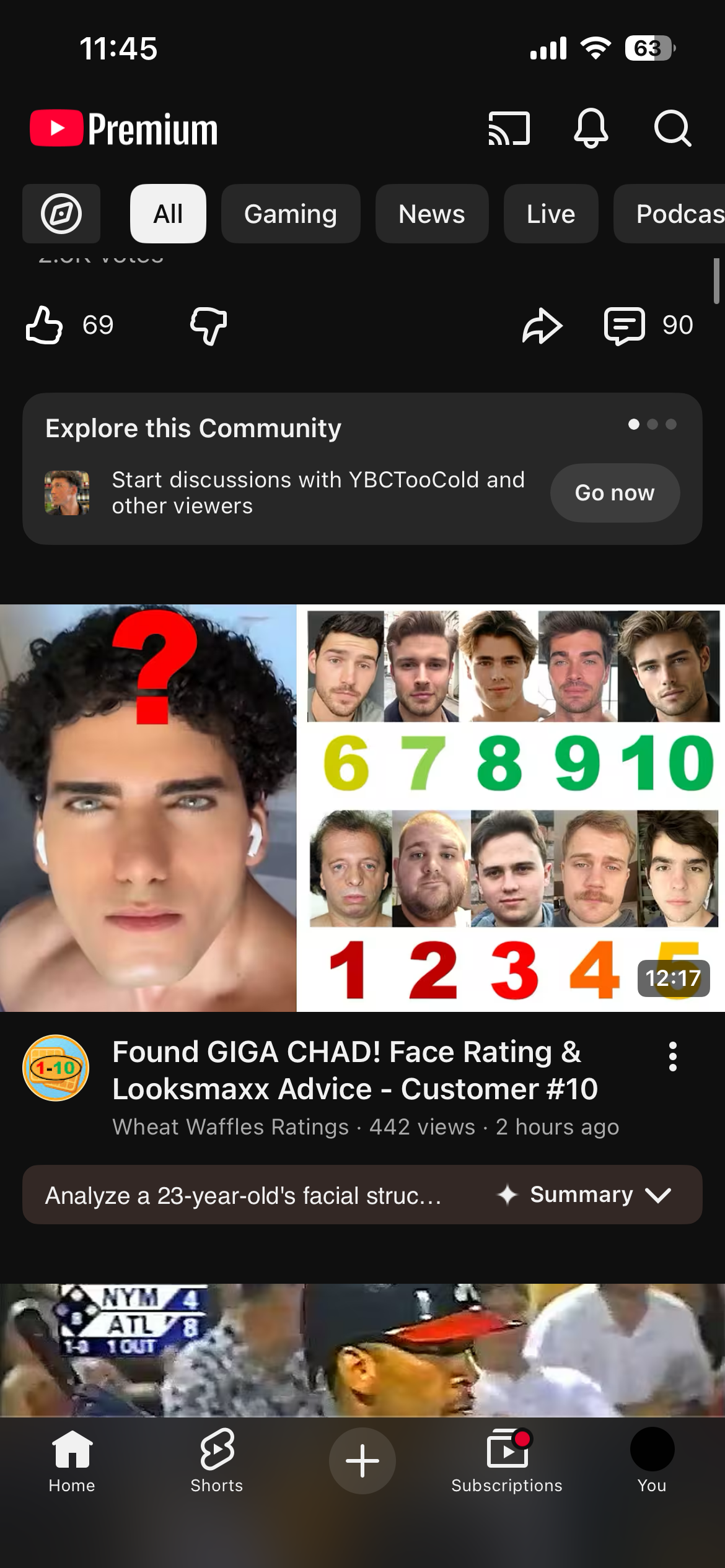Open YouTube search
Image resolution: width=725 pixels, height=1568 pixels.
pyautogui.click(x=672, y=128)
